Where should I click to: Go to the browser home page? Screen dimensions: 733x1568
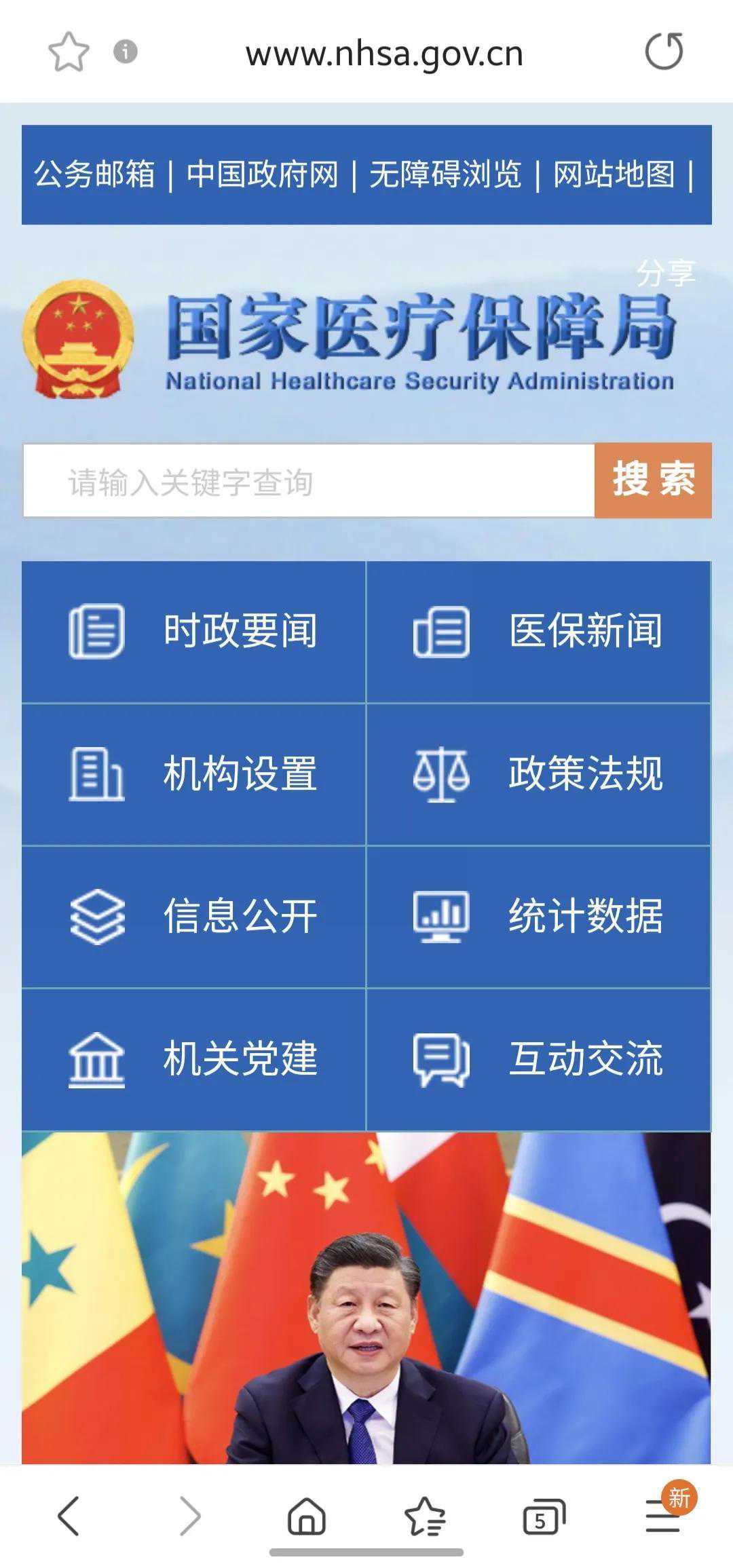click(307, 1516)
